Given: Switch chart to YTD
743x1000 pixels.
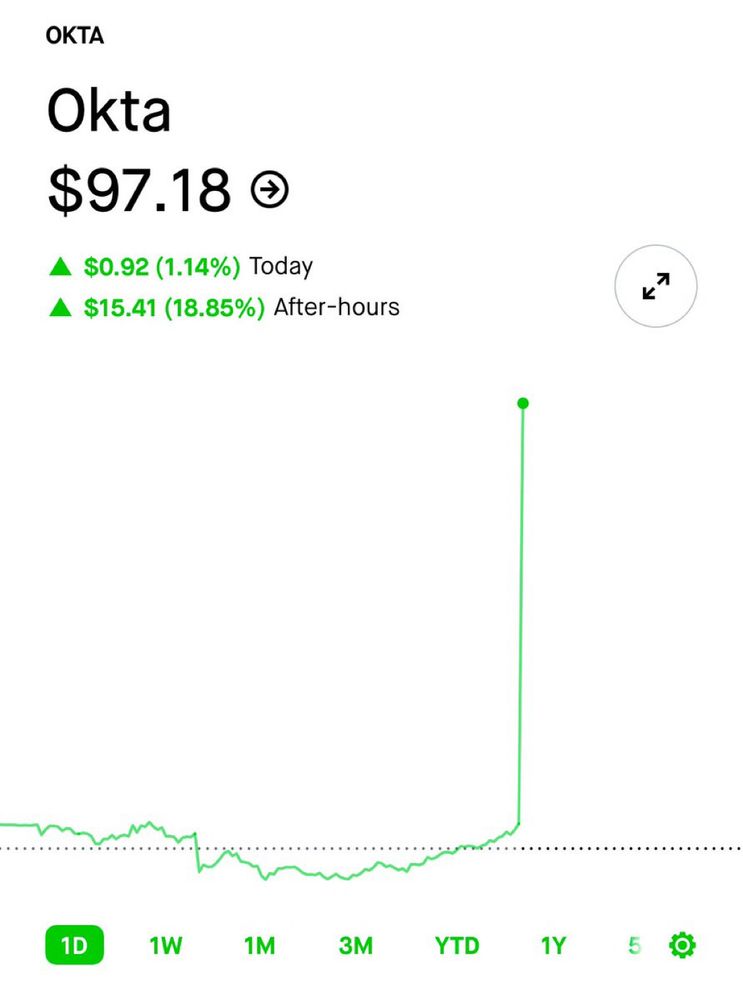Looking at the screenshot, I should click(x=457, y=945).
